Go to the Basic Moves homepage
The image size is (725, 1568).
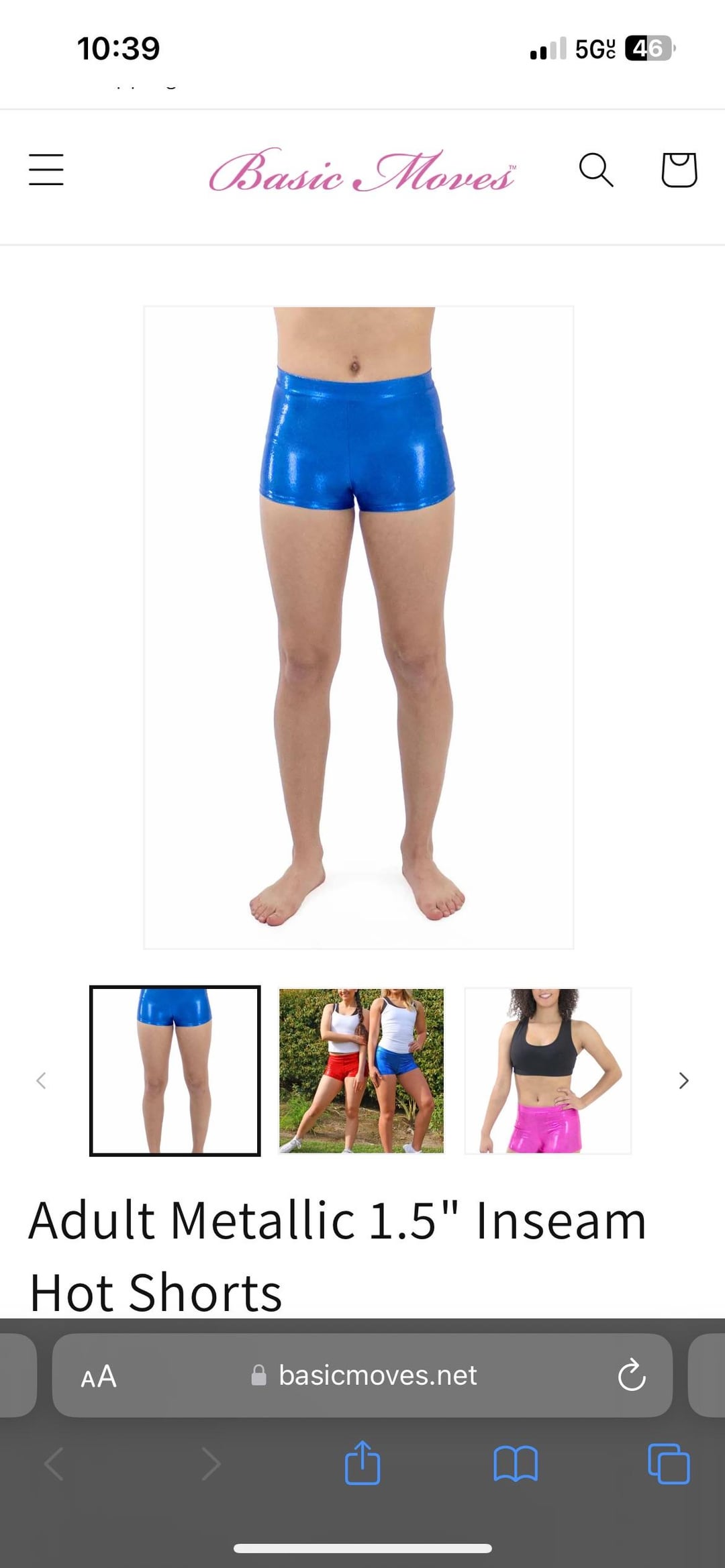click(x=362, y=171)
